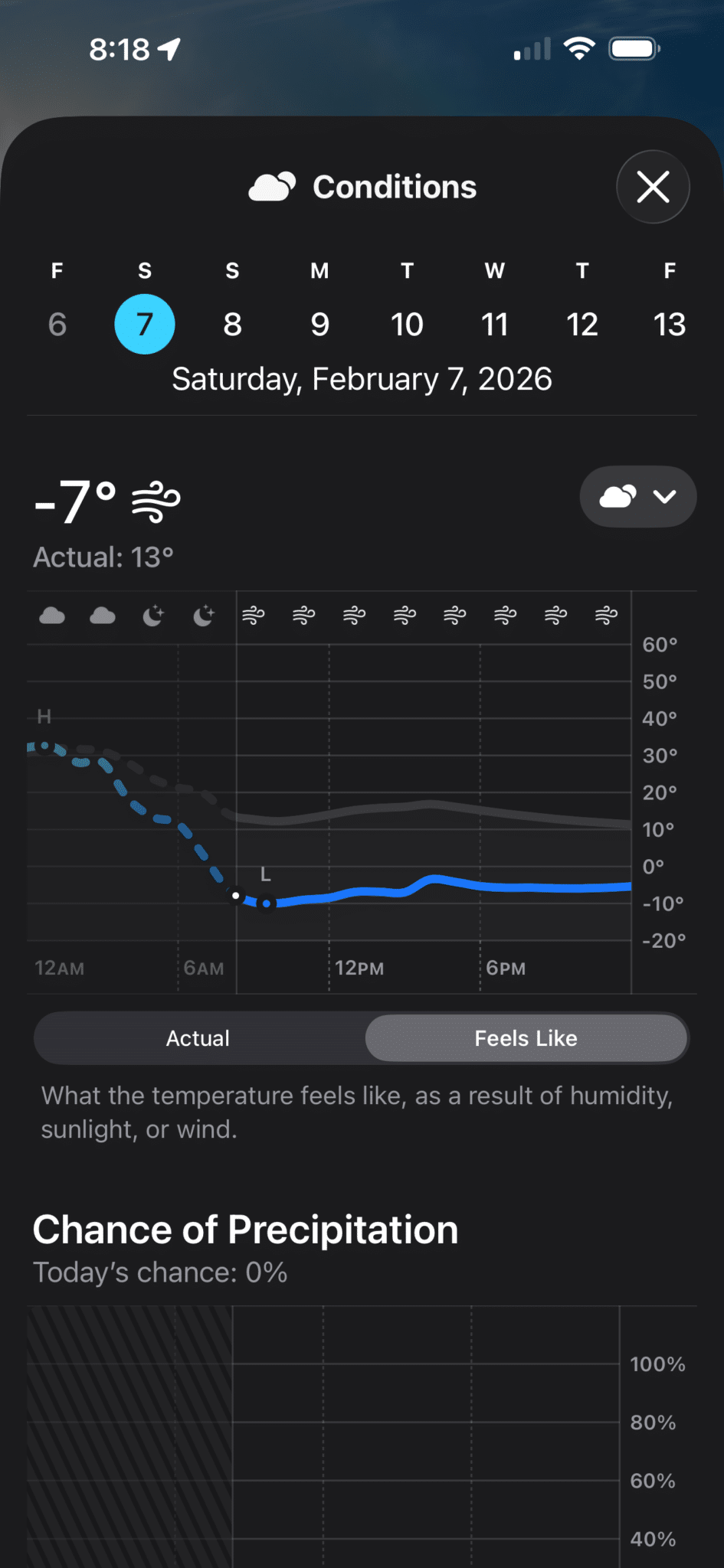This screenshot has width=724, height=1568.
Task: Switch to the Feels Like view
Action: pos(526,1038)
